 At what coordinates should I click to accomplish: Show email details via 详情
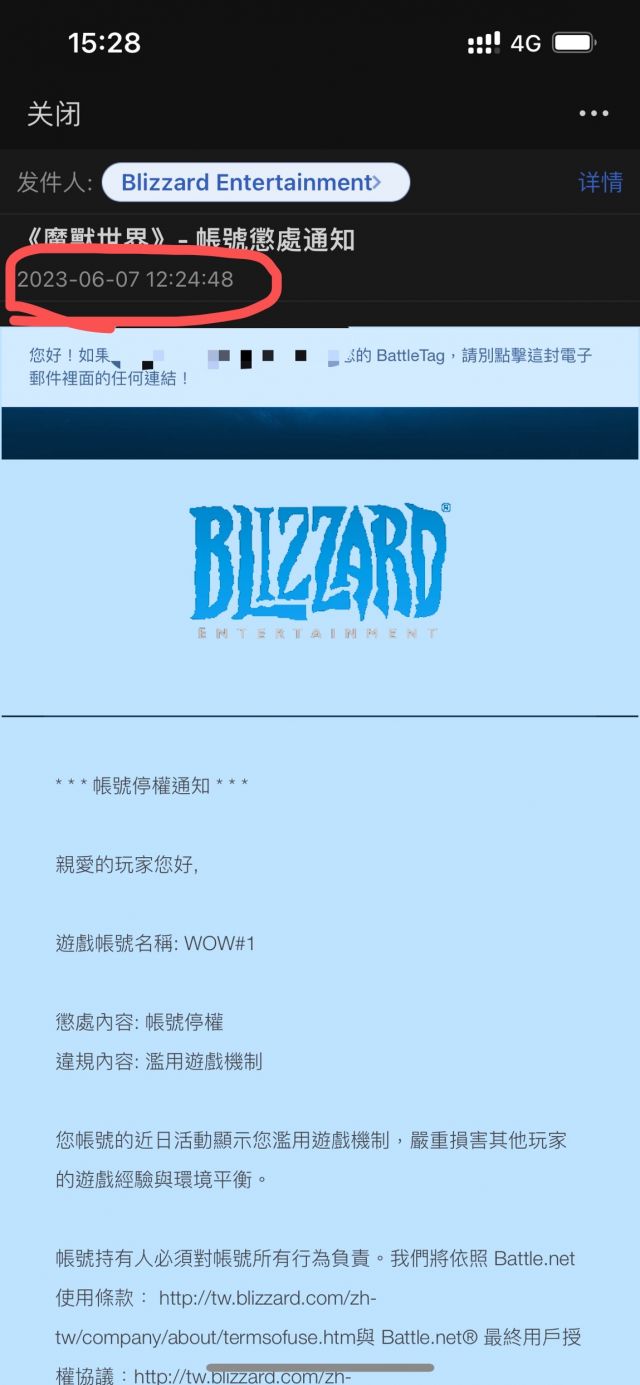tap(600, 183)
